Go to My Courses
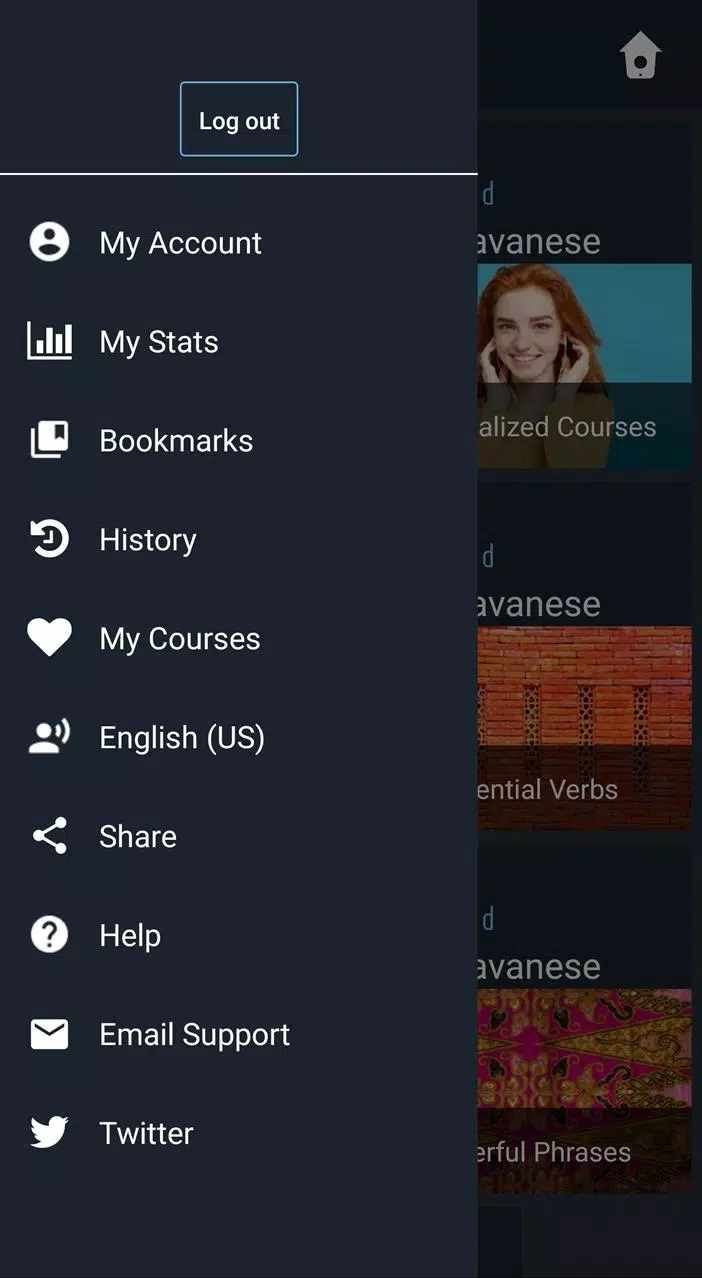The image size is (702, 1278). click(x=179, y=639)
